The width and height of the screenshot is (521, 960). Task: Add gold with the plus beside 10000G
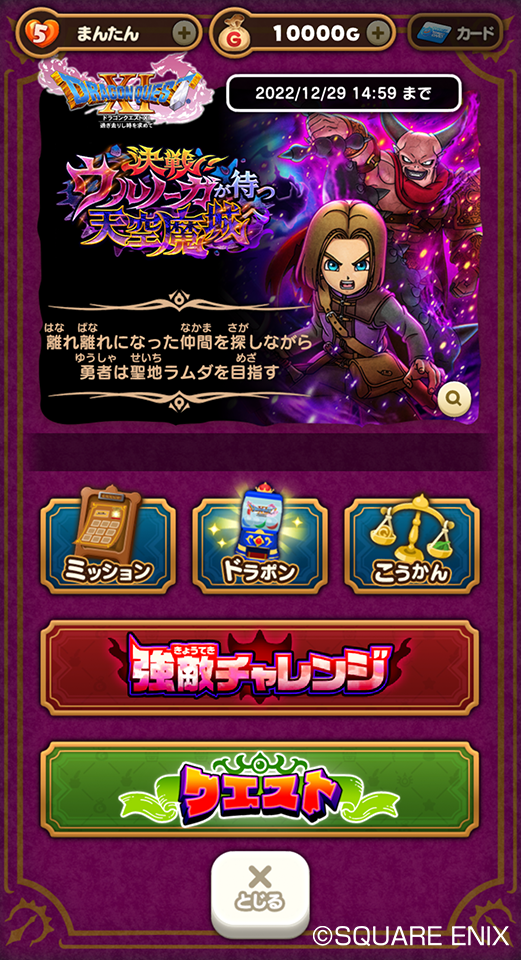(x=380, y=32)
